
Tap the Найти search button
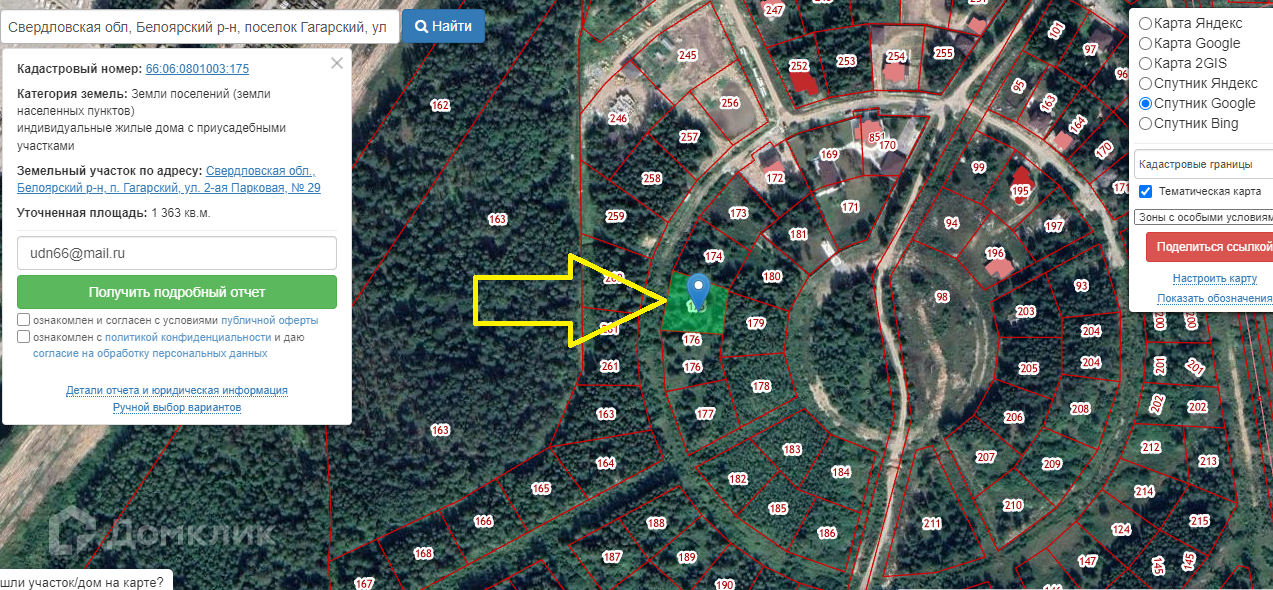[443, 27]
